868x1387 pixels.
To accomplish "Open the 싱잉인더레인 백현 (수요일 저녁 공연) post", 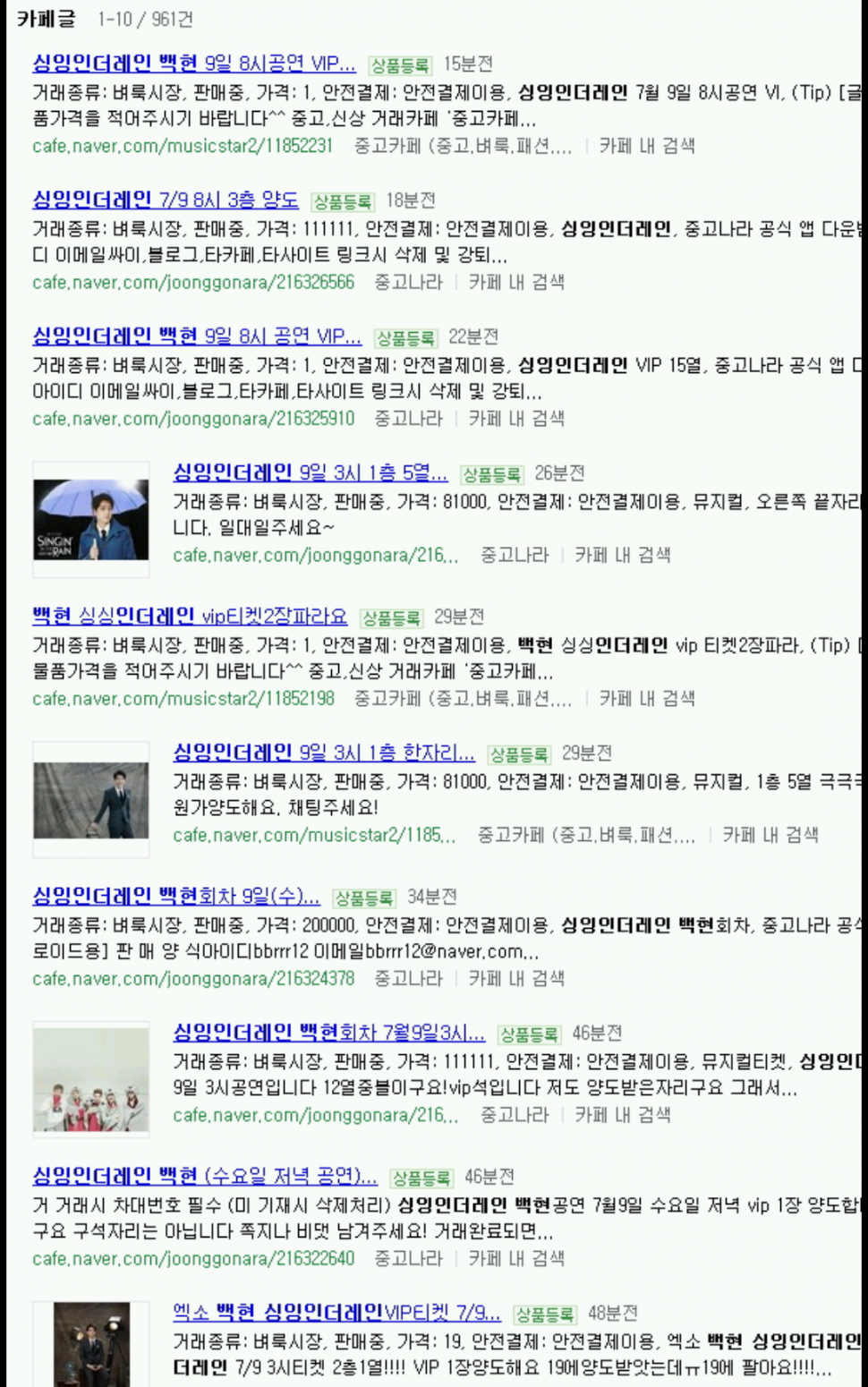I will click(x=204, y=1176).
